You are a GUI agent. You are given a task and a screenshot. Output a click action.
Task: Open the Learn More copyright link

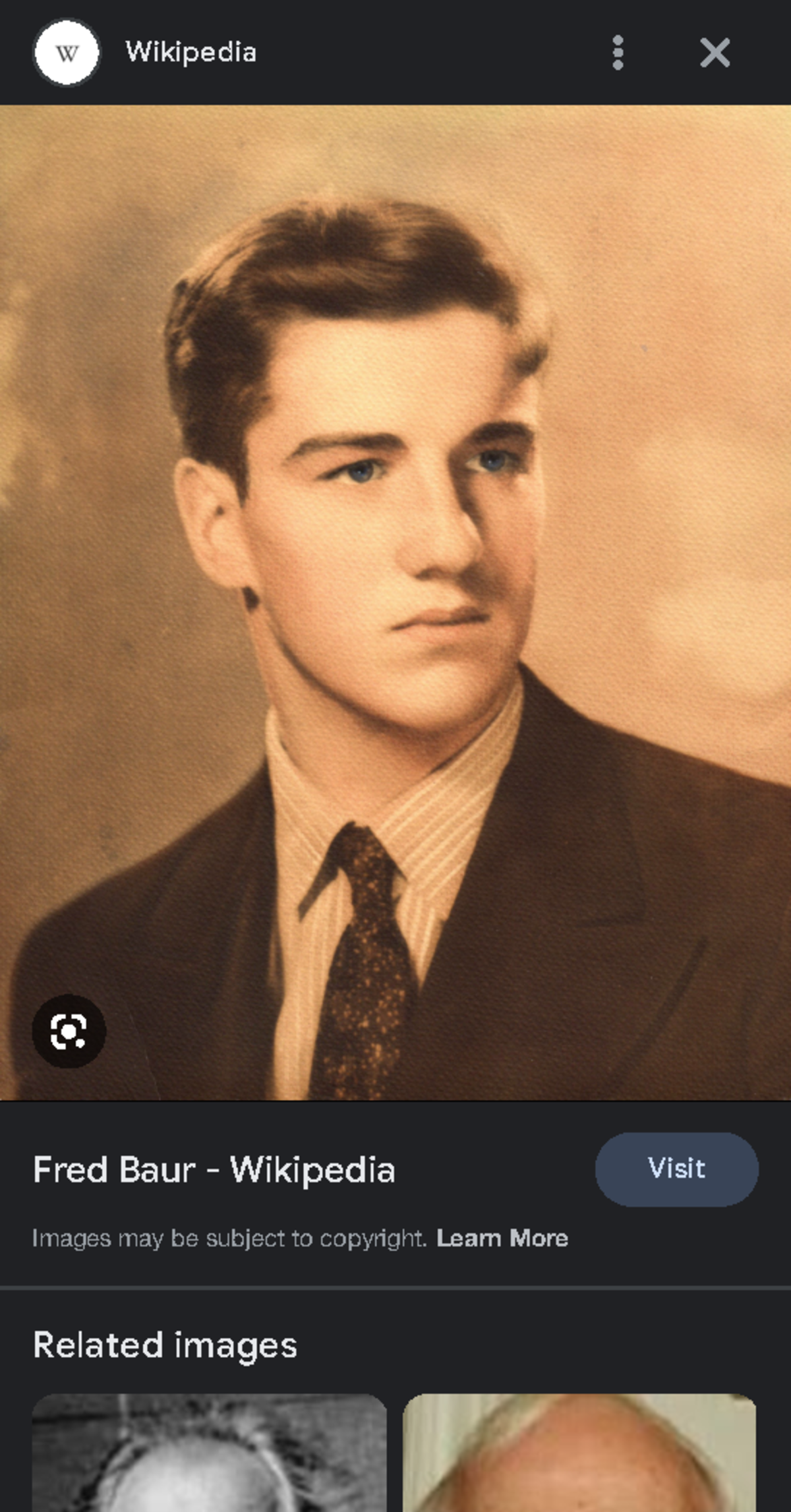coord(502,1238)
